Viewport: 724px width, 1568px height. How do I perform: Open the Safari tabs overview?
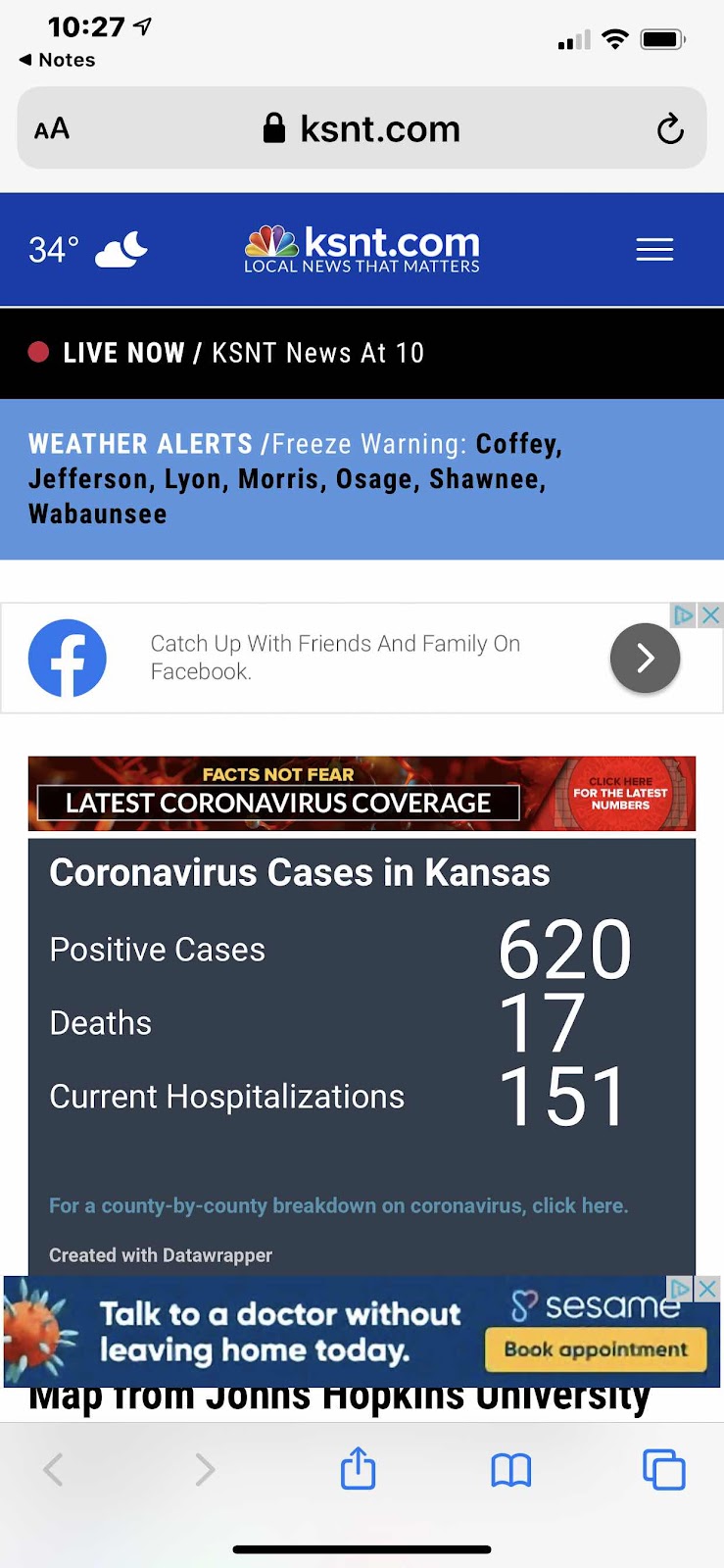click(x=663, y=1470)
